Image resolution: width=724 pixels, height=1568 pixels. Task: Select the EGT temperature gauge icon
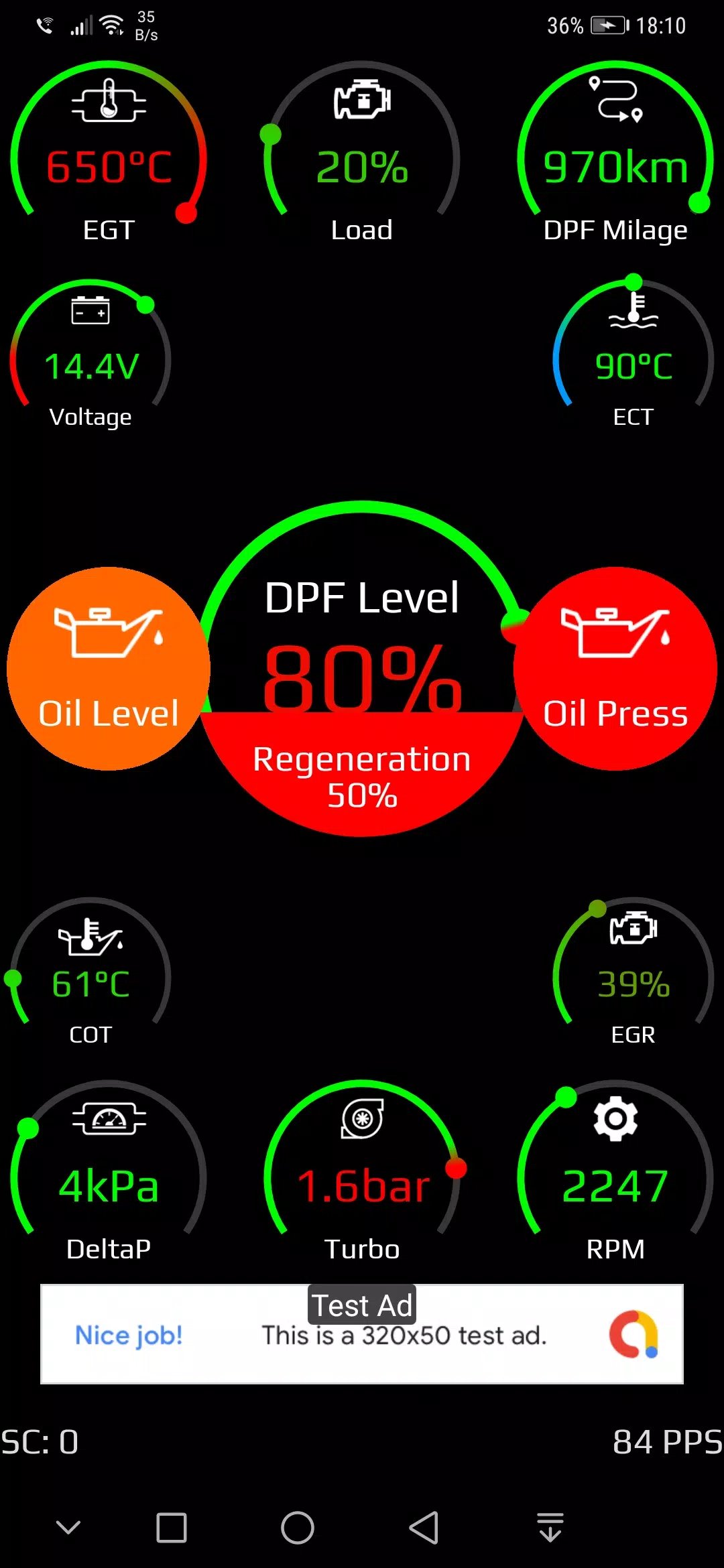click(109, 102)
